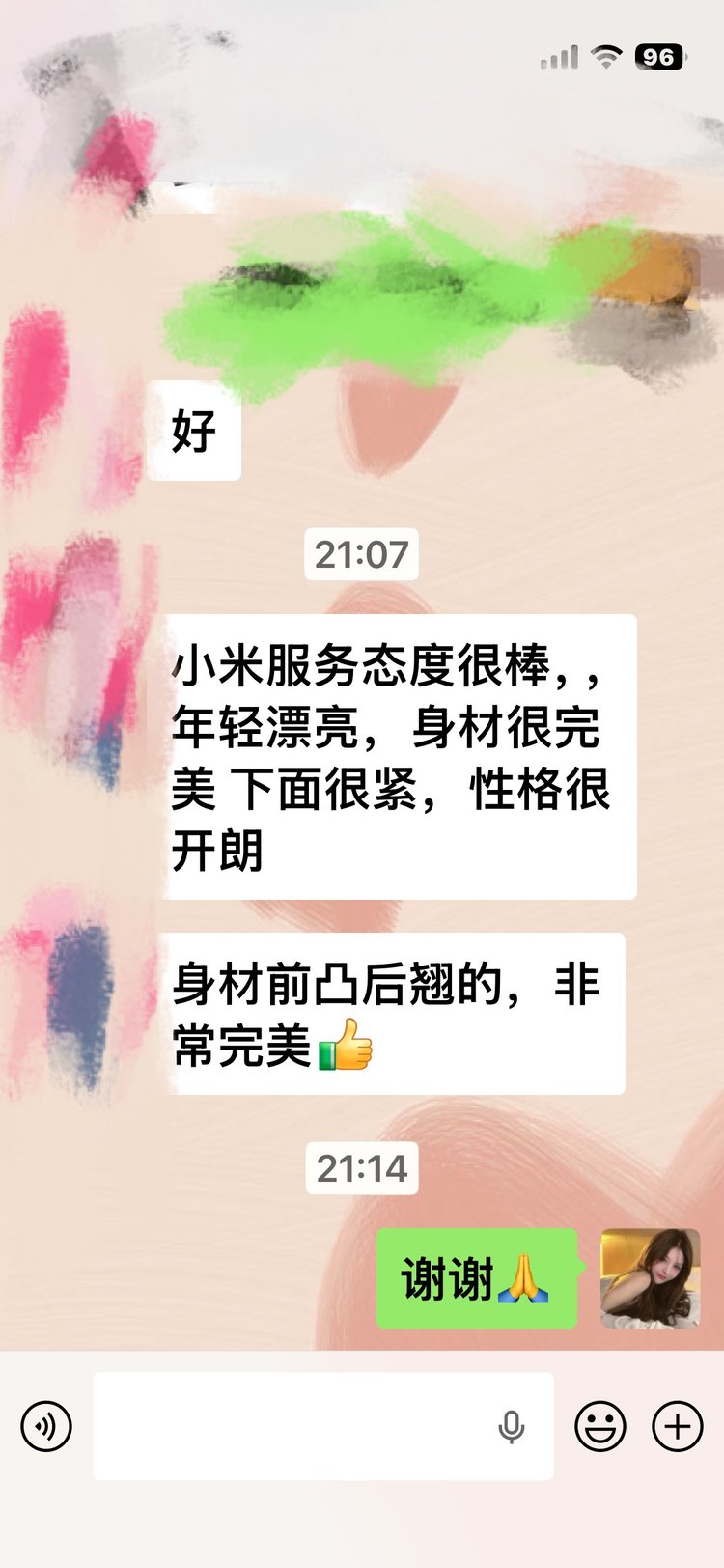Viewport: 724px width, 1568px height.
Task: Tap the message text field
Action: pyautogui.click(x=290, y=1425)
